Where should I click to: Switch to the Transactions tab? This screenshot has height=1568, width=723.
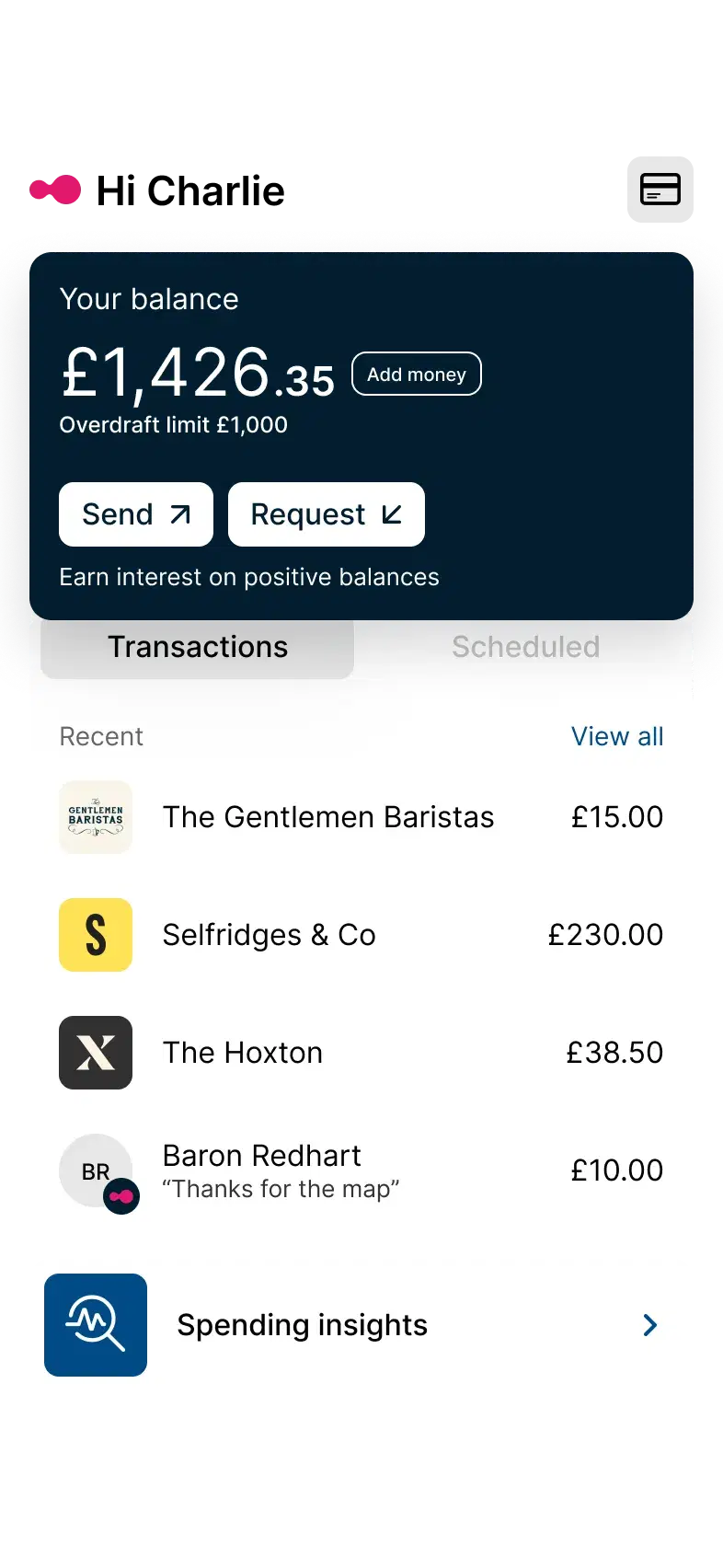(x=198, y=647)
